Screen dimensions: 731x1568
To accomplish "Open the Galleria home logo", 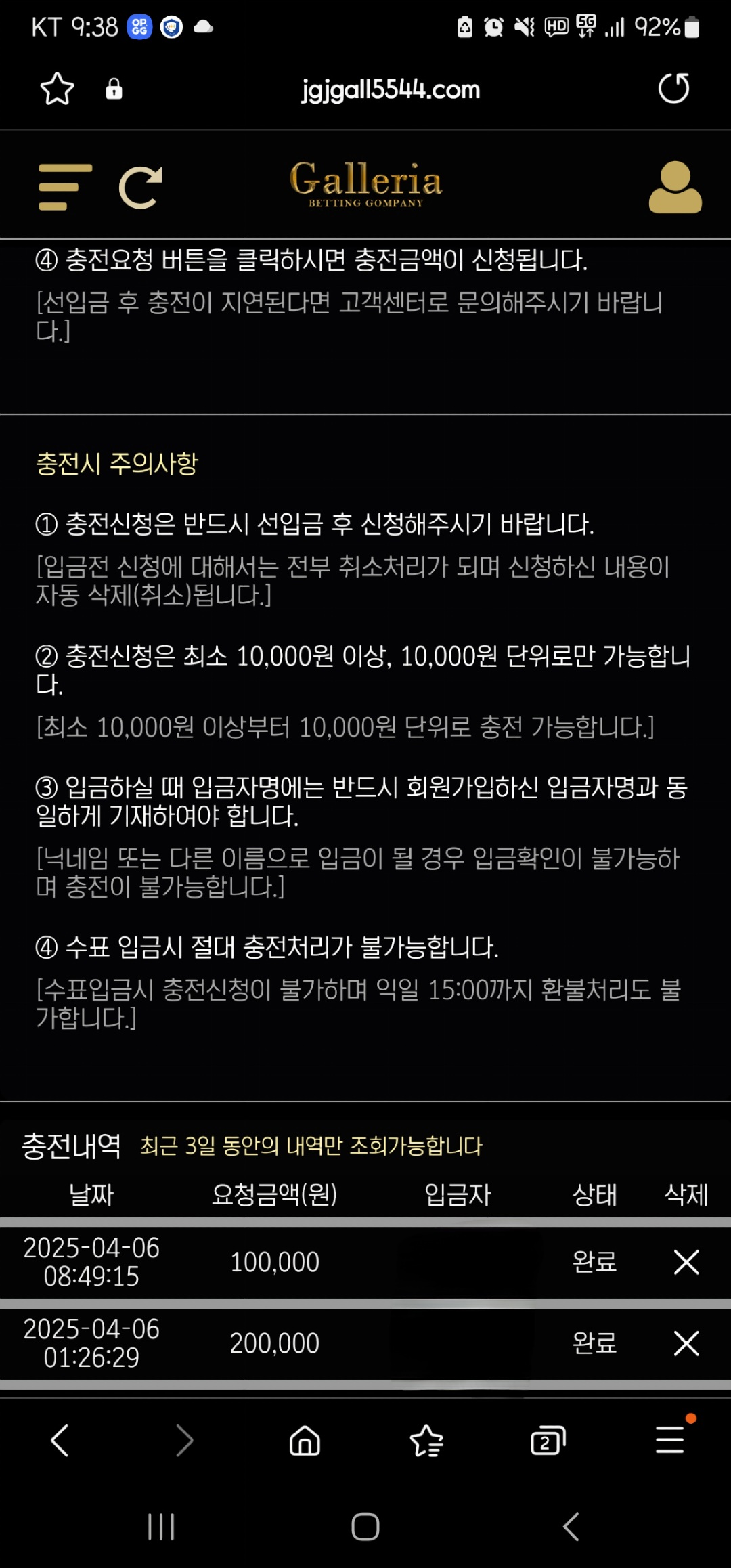I will pyautogui.click(x=365, y=183).
